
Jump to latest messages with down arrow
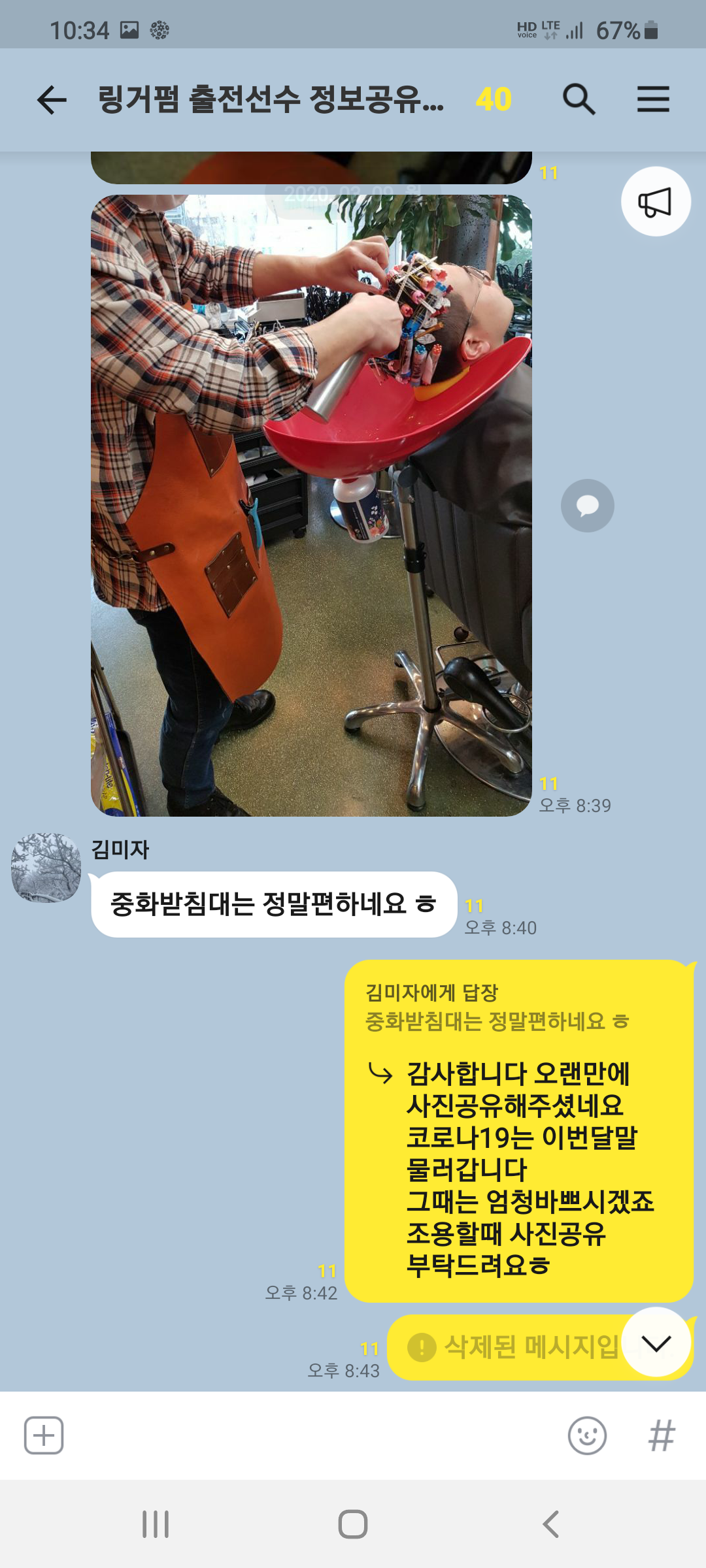click(656, 1343)
